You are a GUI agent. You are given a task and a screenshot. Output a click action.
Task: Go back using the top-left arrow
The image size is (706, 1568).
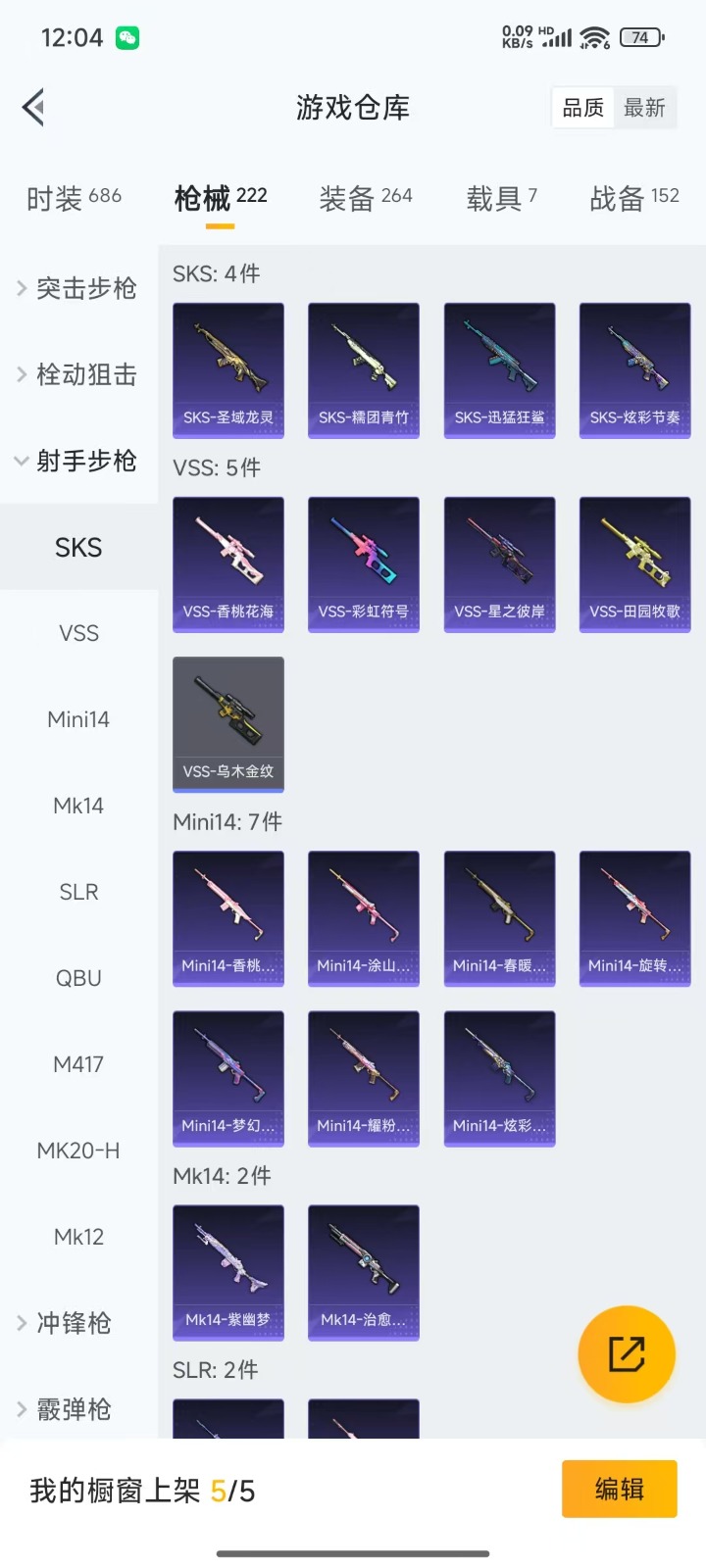tap(34, 108)
